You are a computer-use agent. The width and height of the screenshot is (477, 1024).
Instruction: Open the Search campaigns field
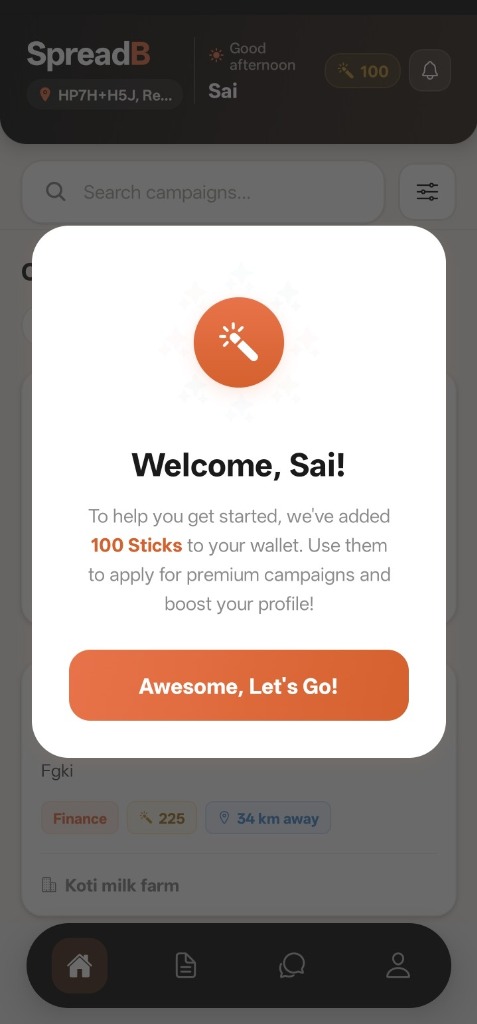(203, 192)
